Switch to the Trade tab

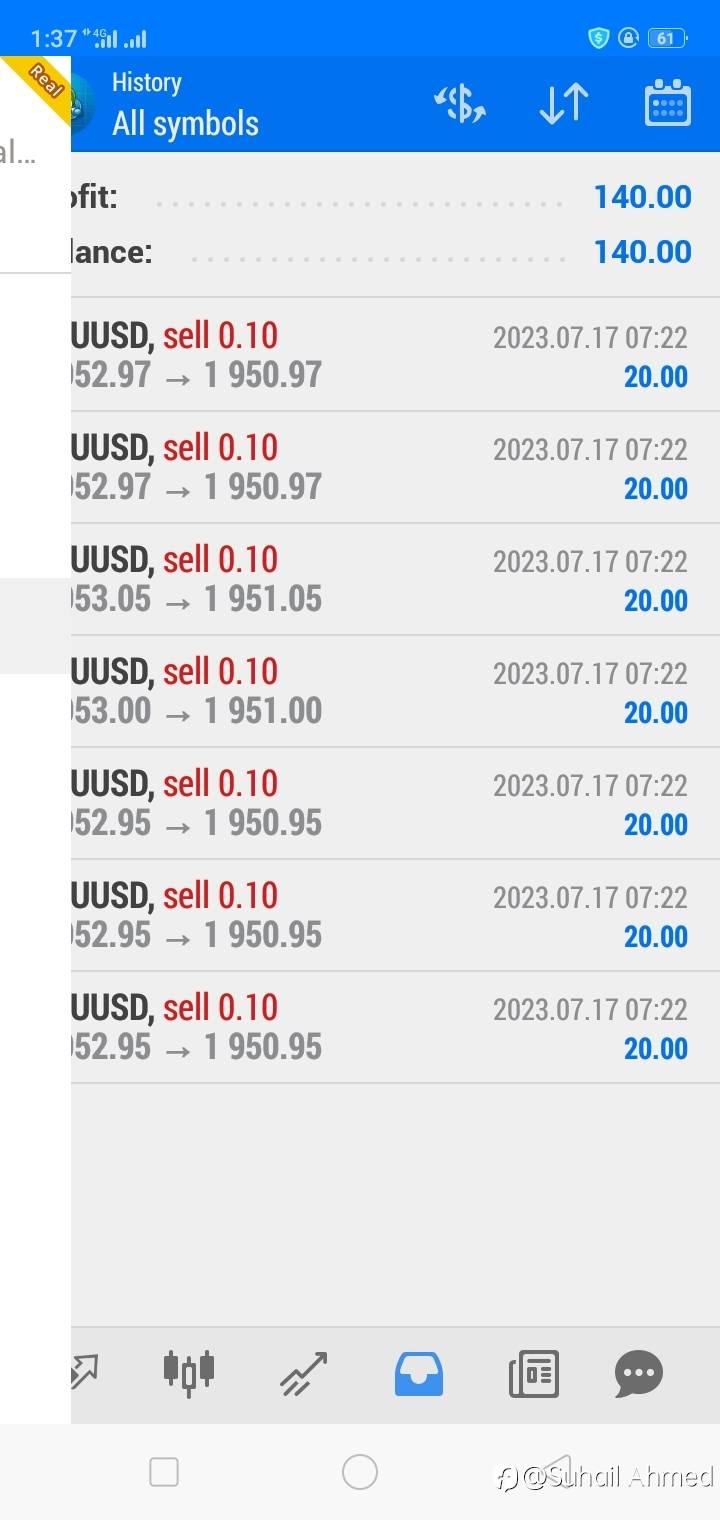point(304,1373)
